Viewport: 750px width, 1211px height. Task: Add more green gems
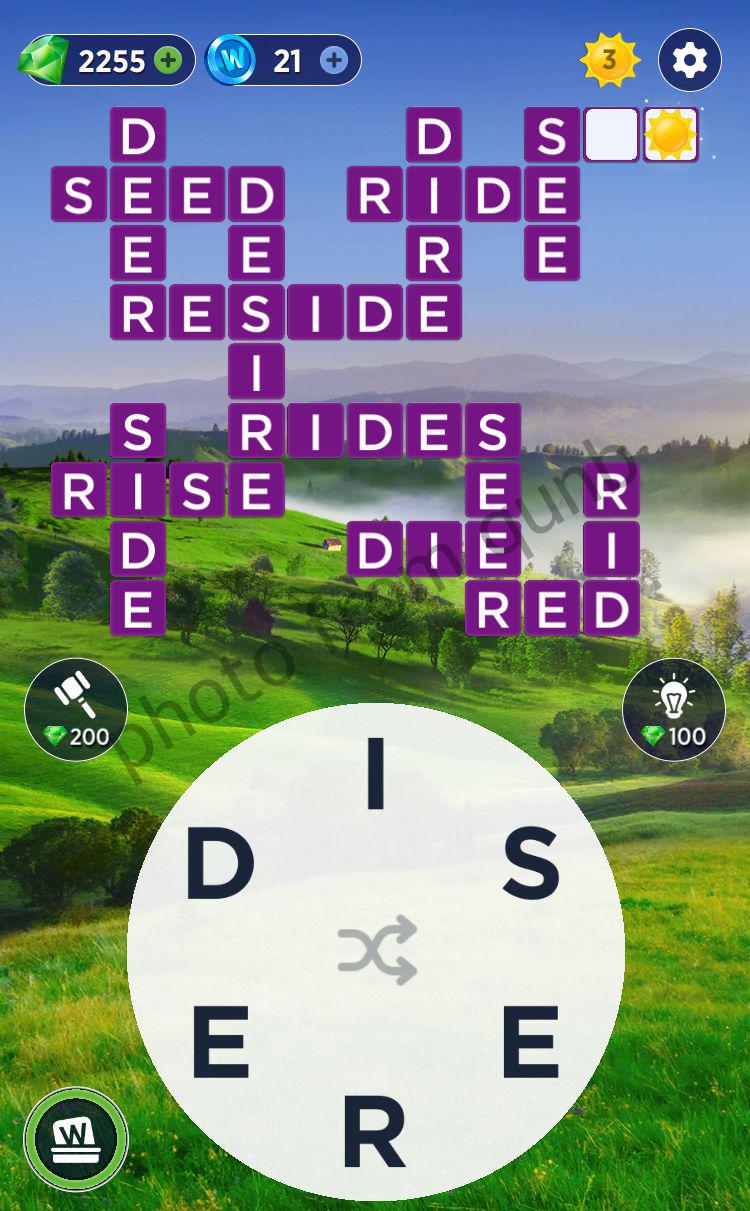[x=169, y=61]
